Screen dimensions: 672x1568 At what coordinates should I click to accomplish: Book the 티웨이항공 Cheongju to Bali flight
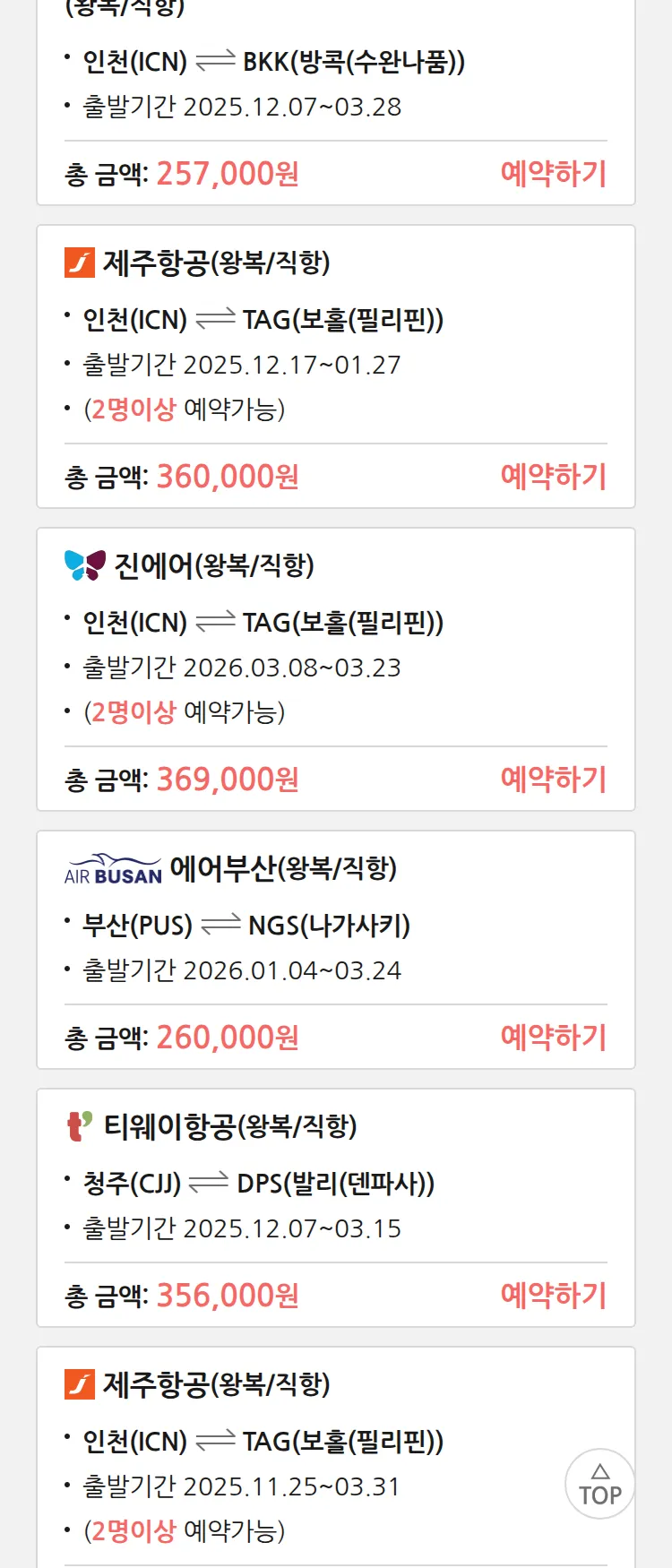(553, 1295)
